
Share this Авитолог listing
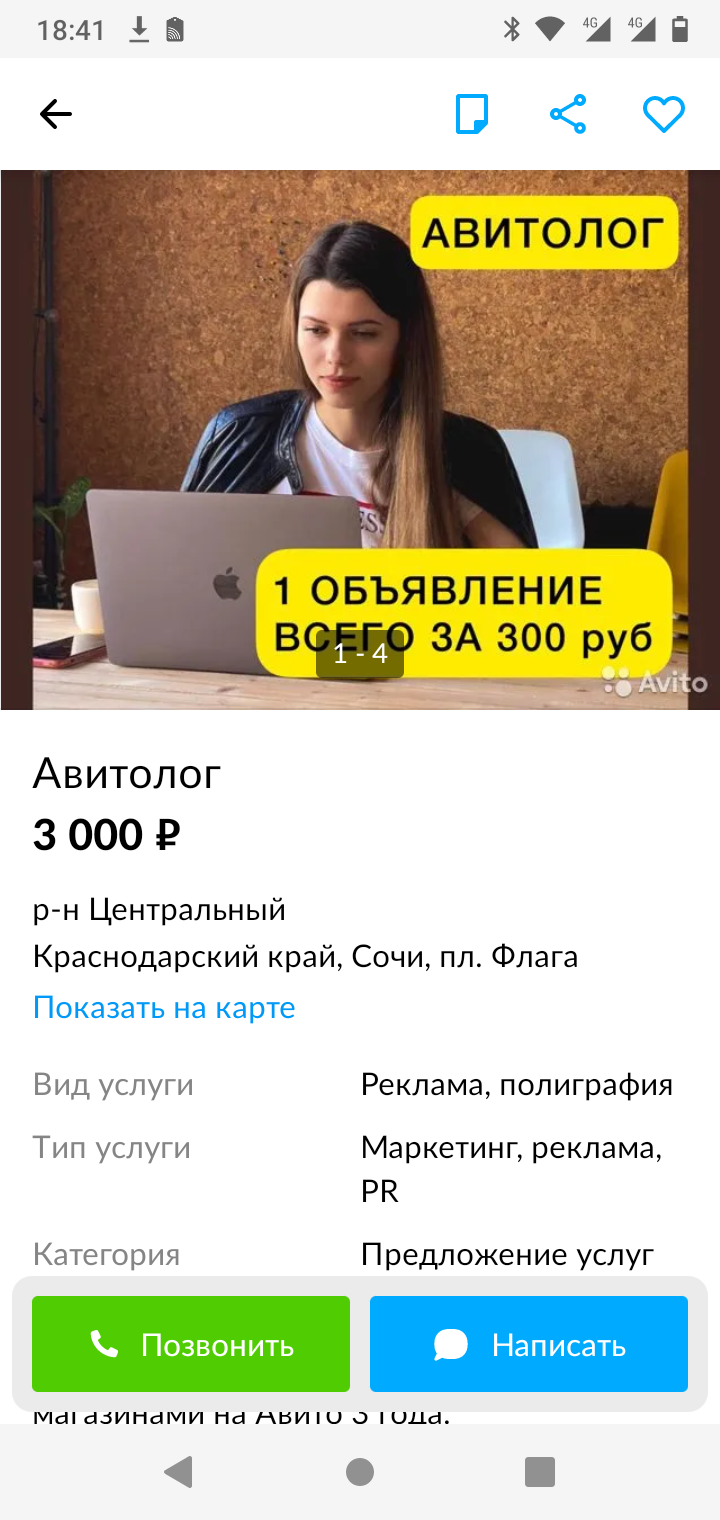[x=568, y=115]
